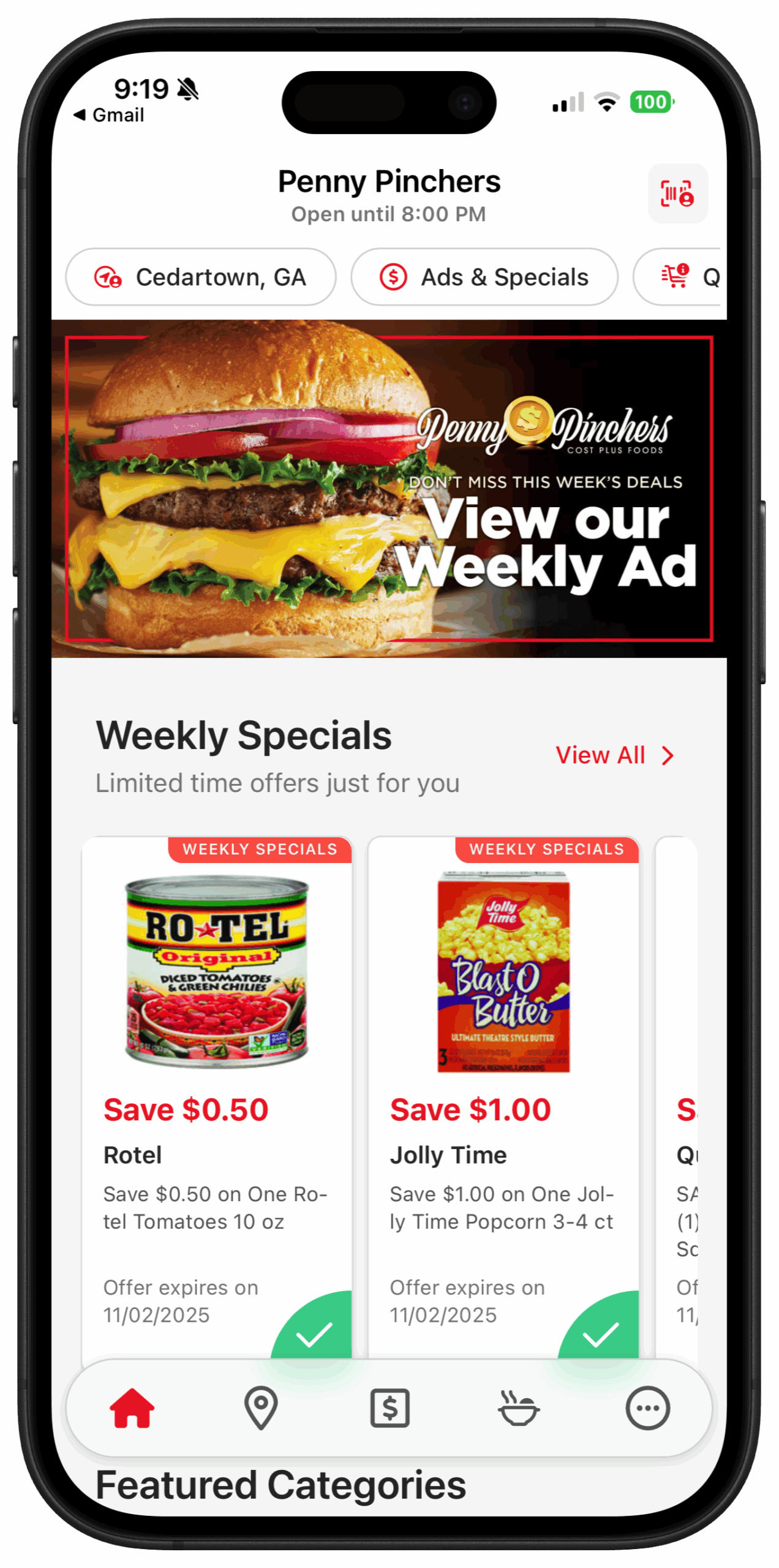Open the View our Weekly Ad banner
Screen dimensions: 779x1568
pyautogui.click(x=389, y=489)
